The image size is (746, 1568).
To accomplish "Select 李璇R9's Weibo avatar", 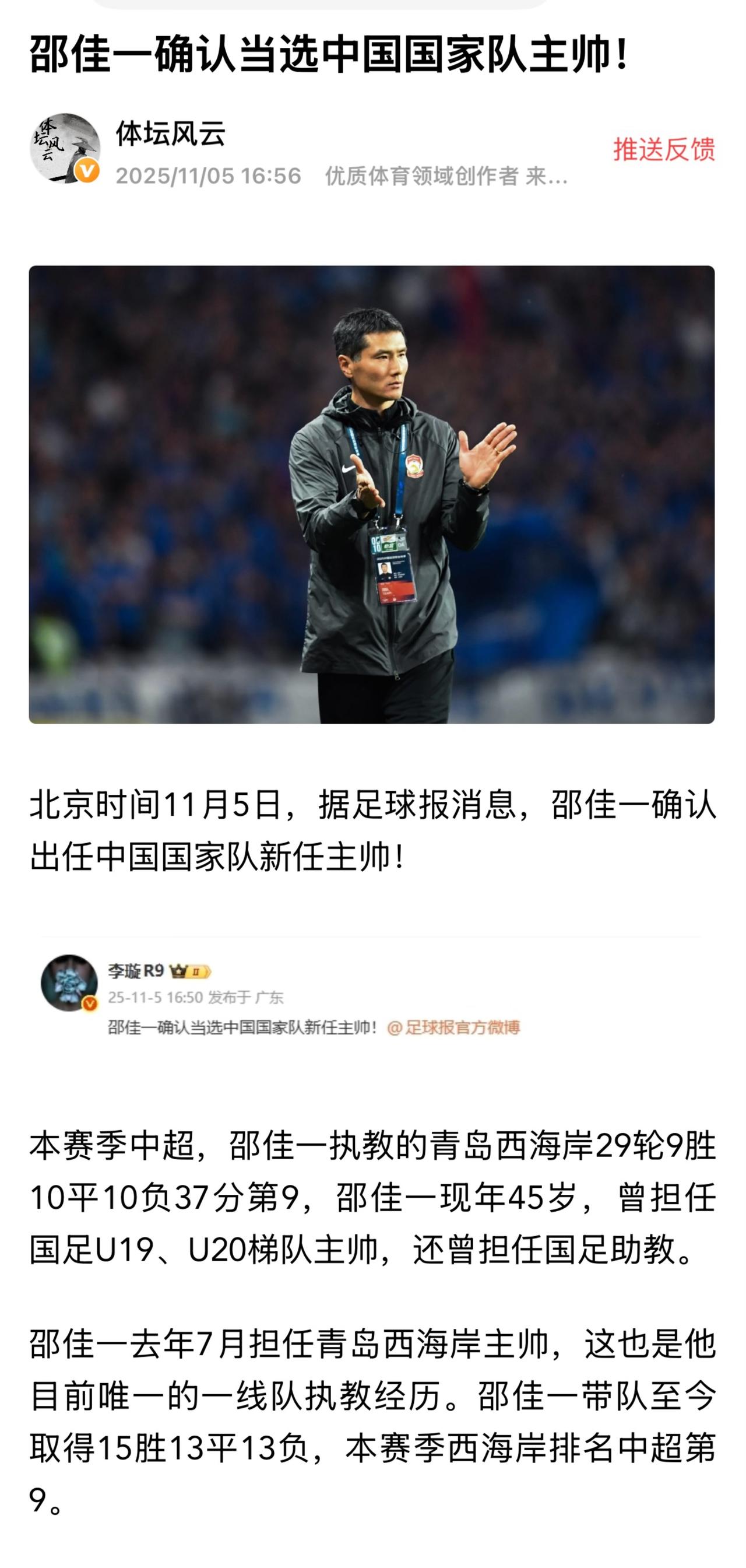I will coord(70,980).
